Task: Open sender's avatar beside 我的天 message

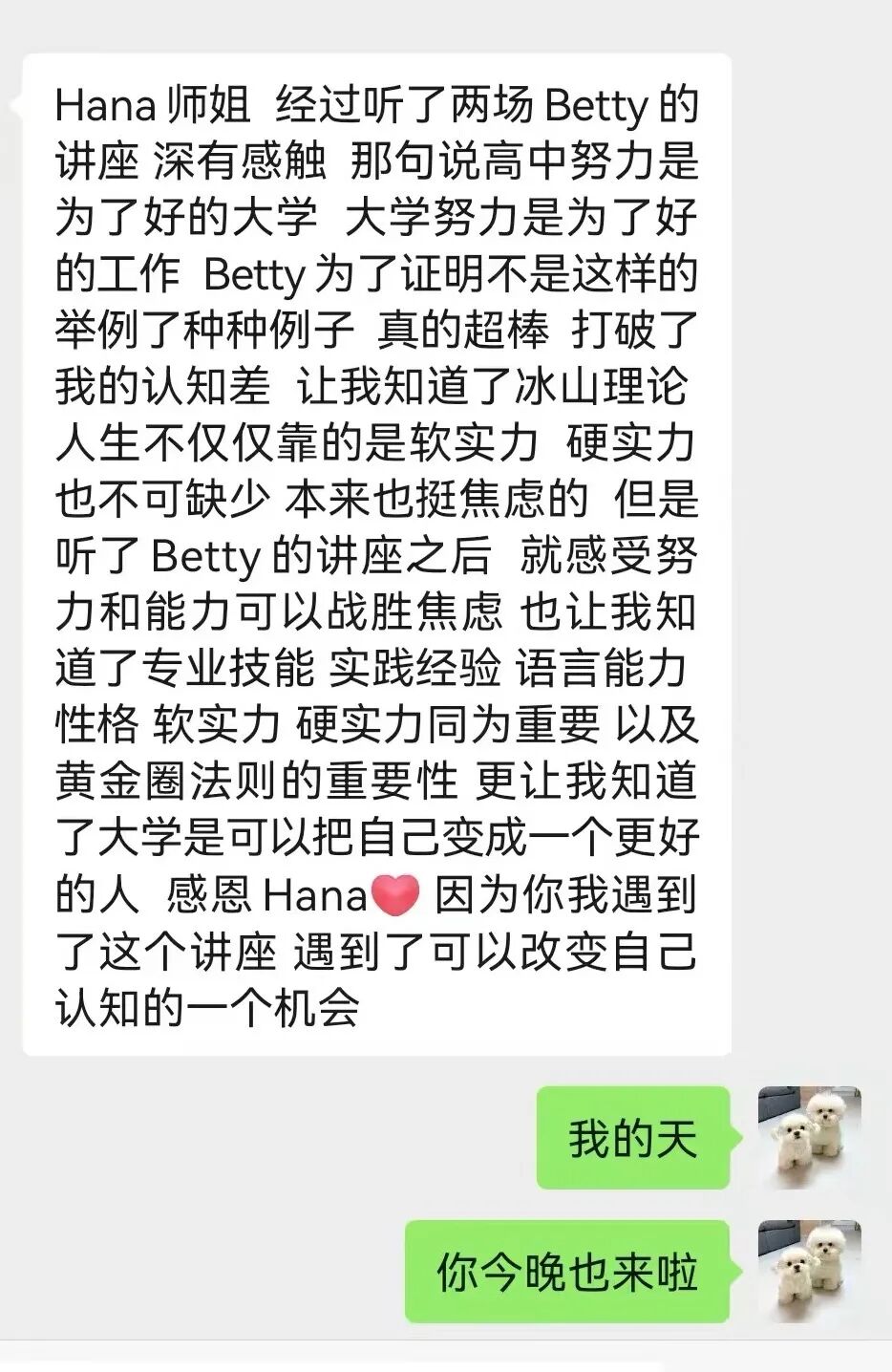Action: tap(809, 1137)
